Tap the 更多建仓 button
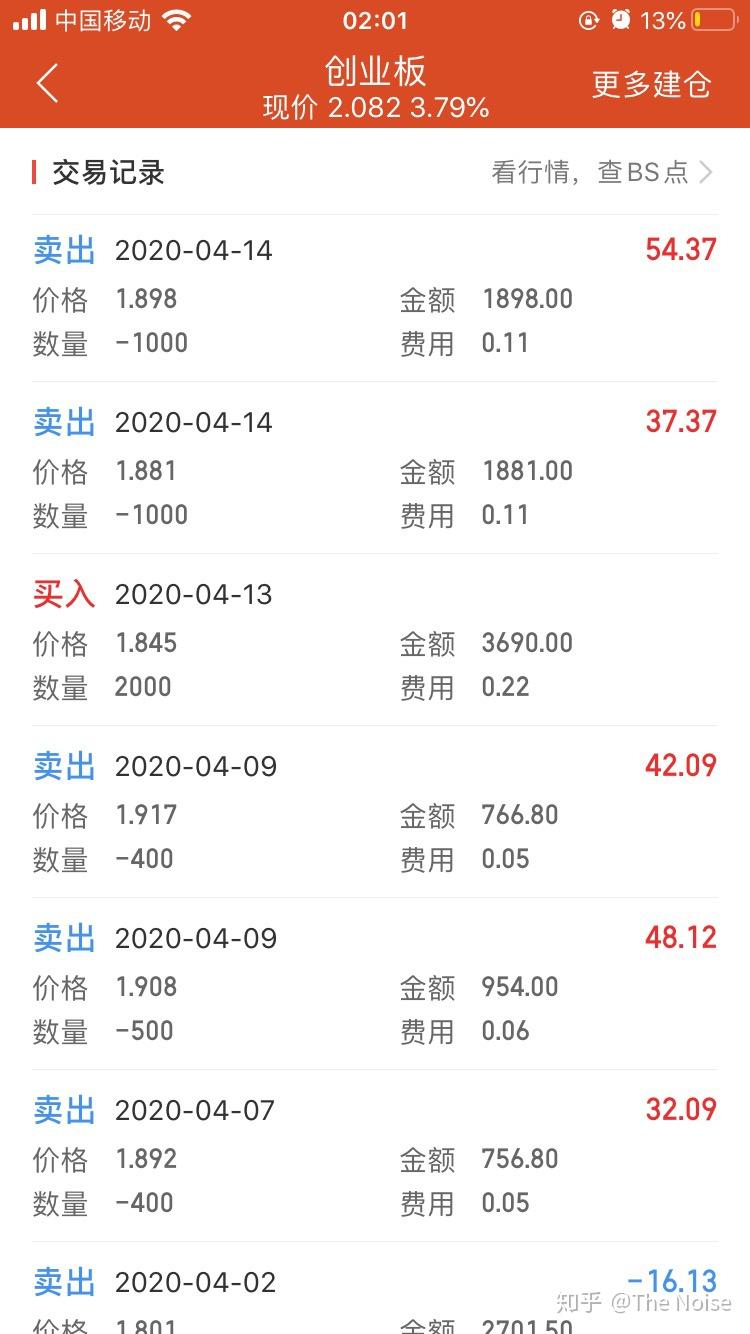 click(x=651, y=84)
